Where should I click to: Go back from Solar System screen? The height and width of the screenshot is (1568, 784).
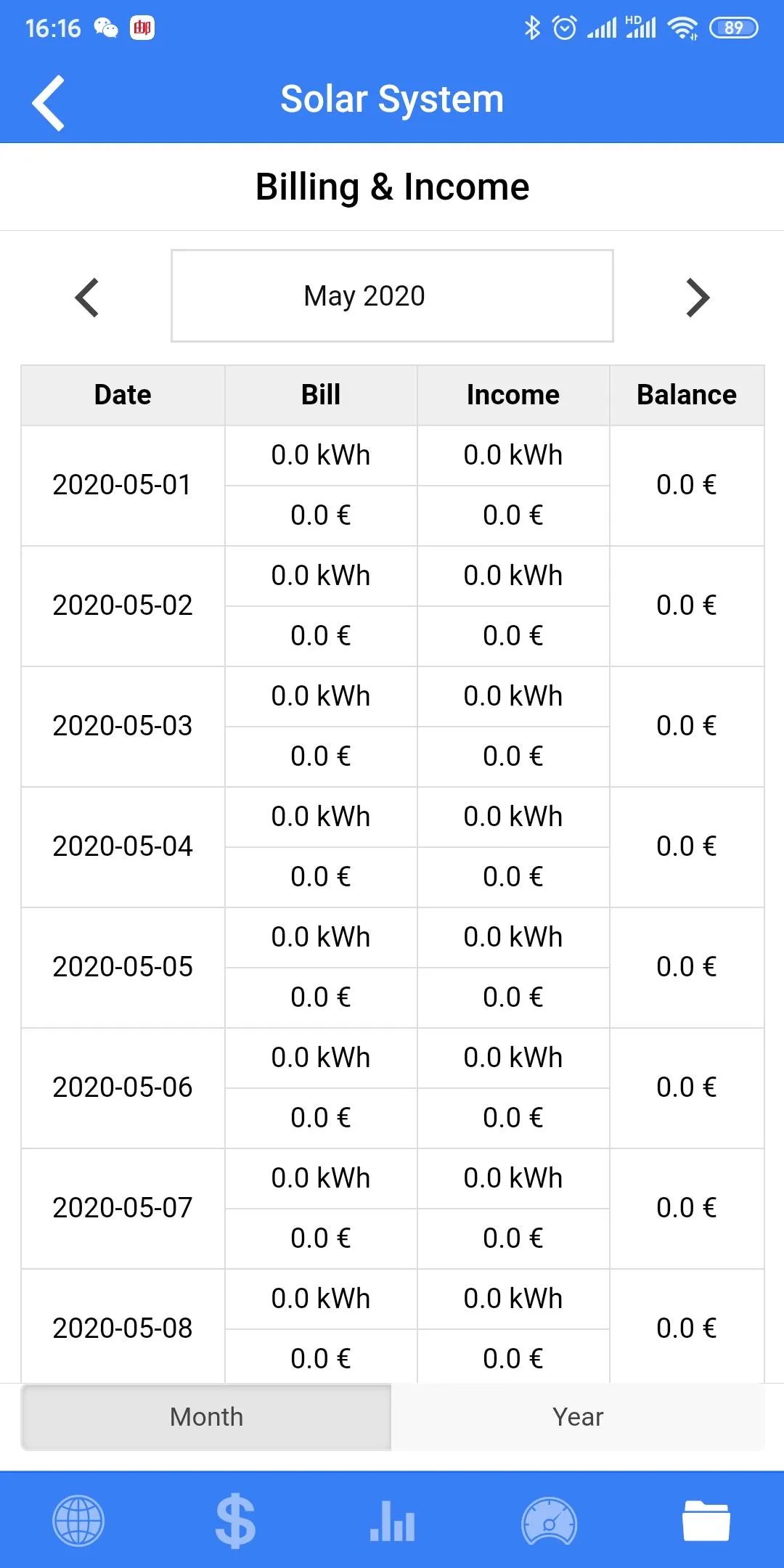[x=49, y=102]
